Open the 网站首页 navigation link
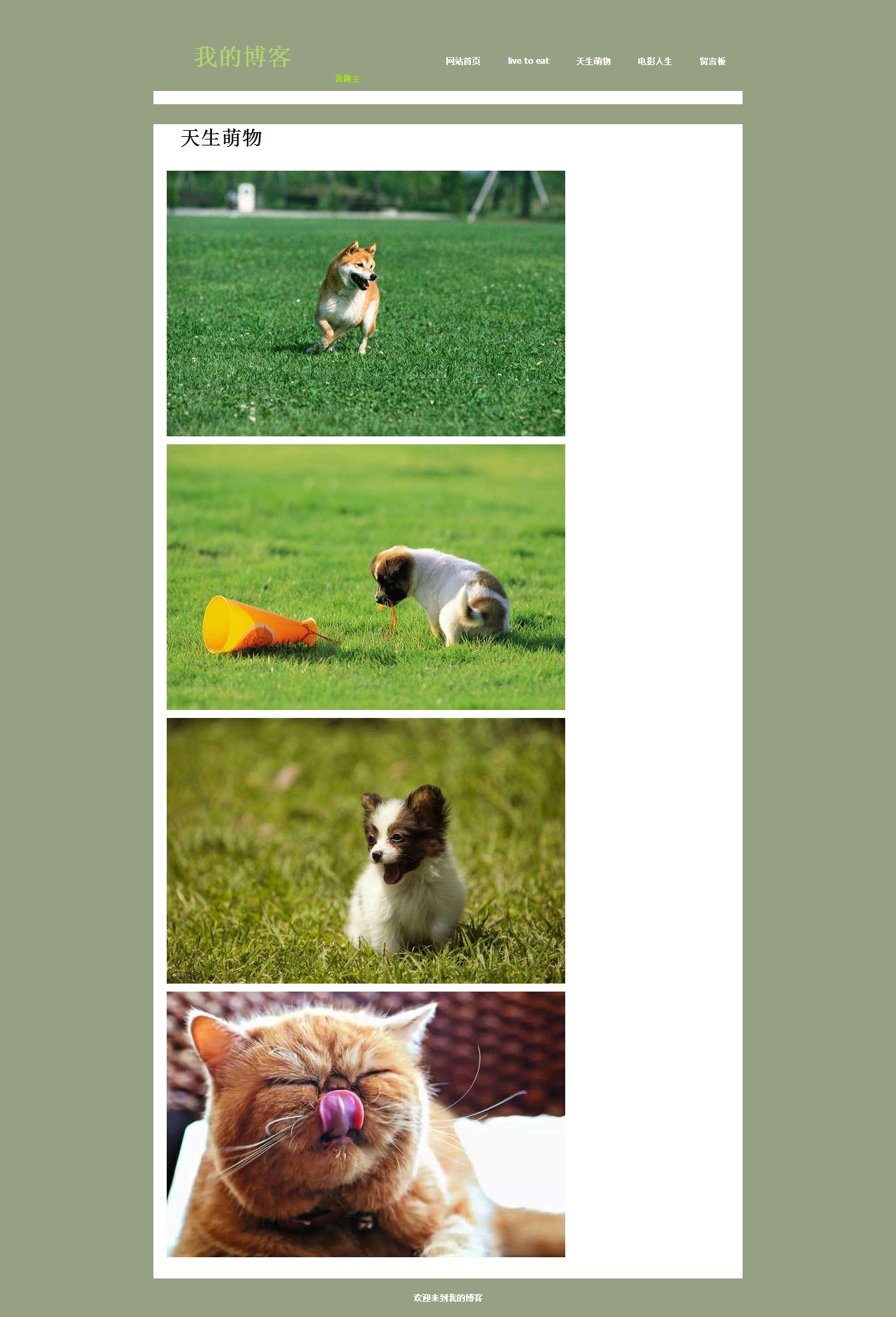 [x=462, y=61]
